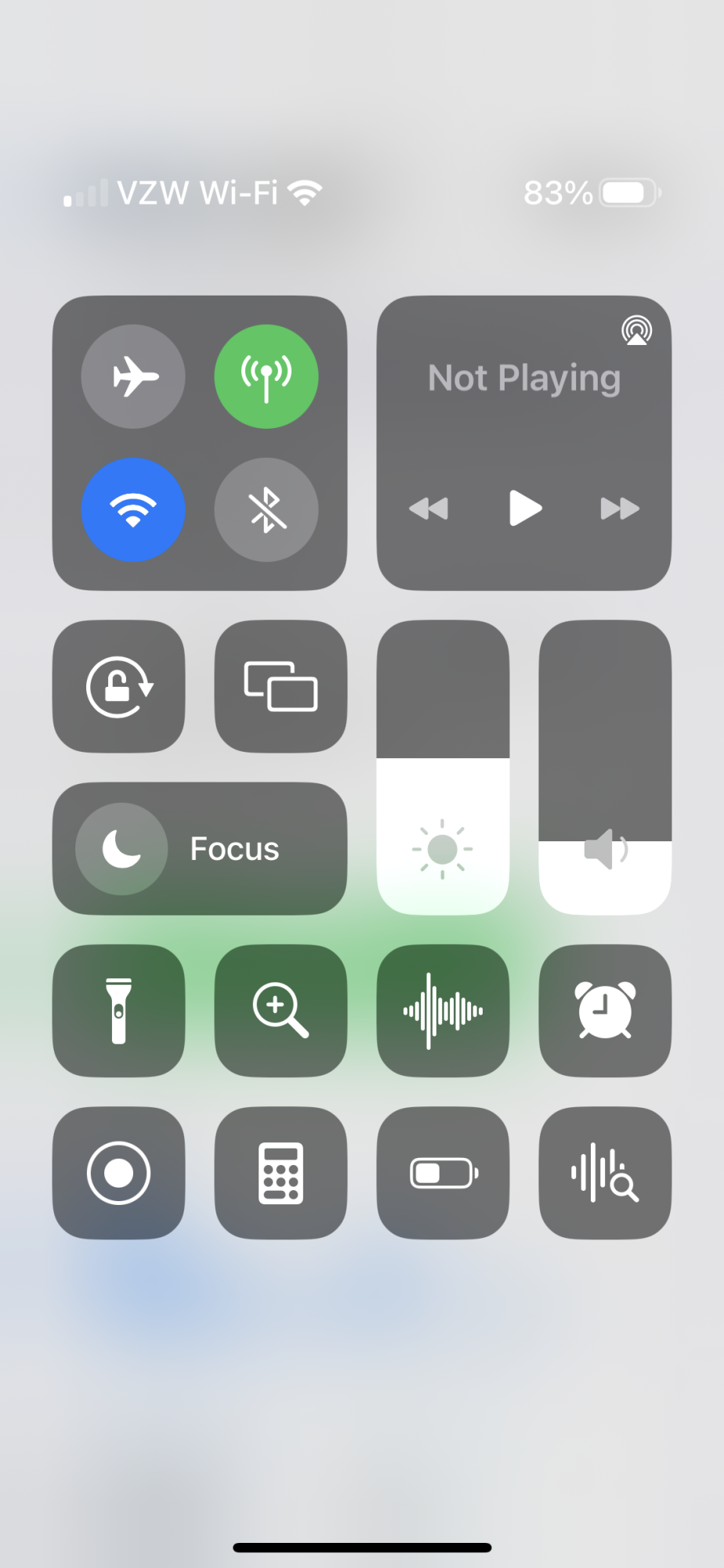Image resolution: width=724 pixels, height=1568 pixels.
Task: Play media from the Not Playing widget
Action: (525, 508)
